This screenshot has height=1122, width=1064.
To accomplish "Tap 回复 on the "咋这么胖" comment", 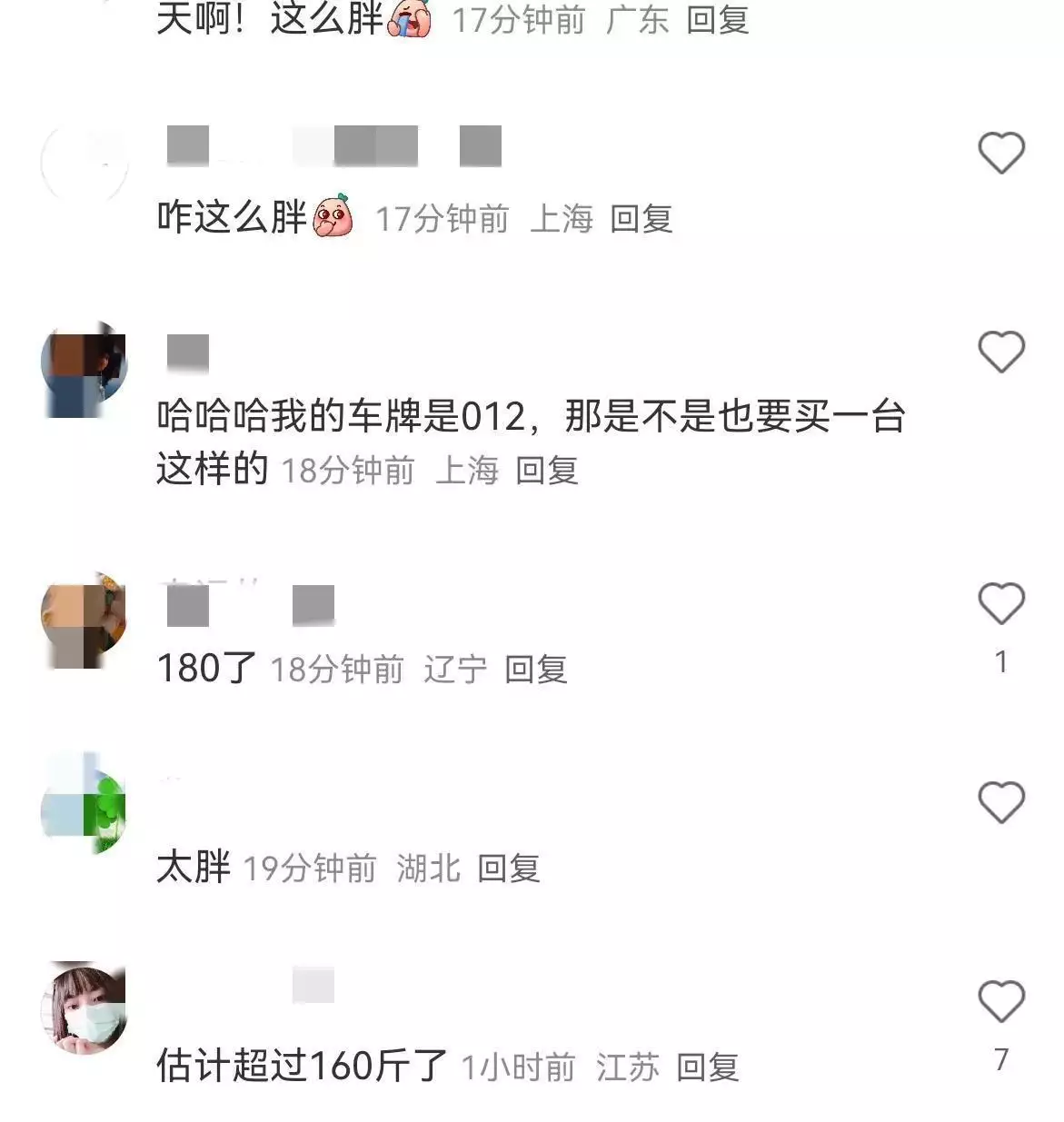I will tap(641, 219).
